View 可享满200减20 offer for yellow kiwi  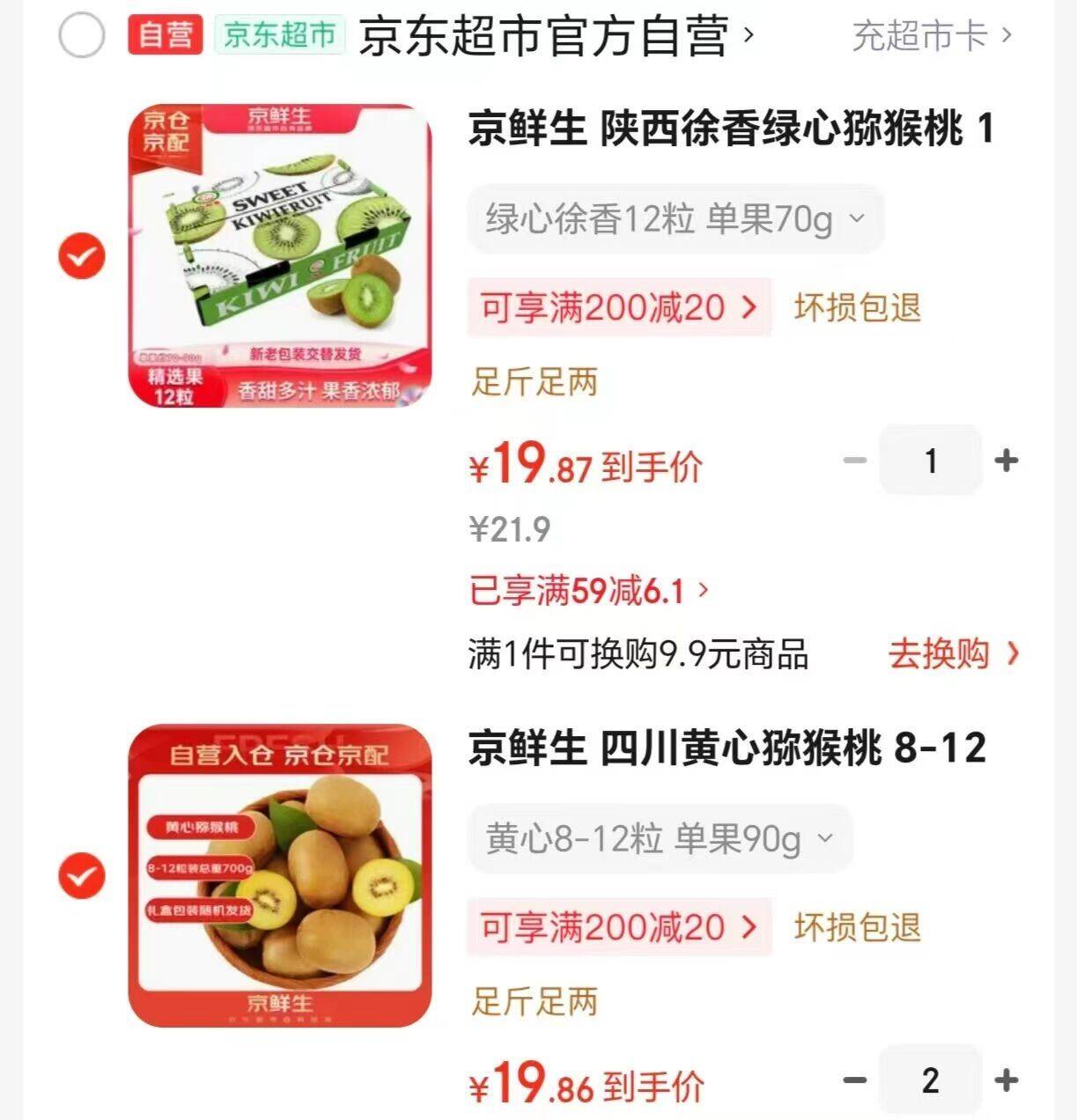coord(618,927)
